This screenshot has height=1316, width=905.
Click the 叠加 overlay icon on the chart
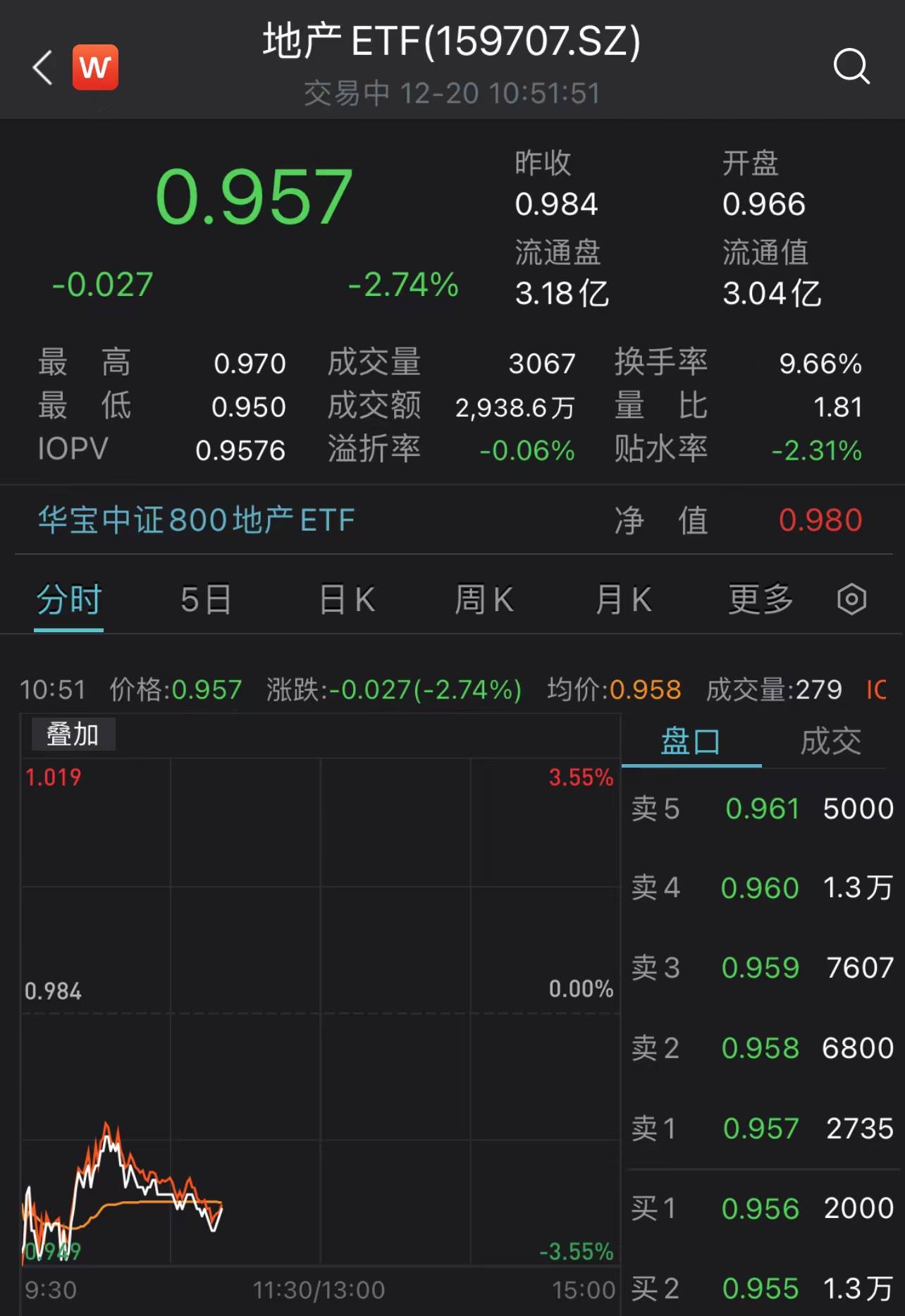(72, 733)
